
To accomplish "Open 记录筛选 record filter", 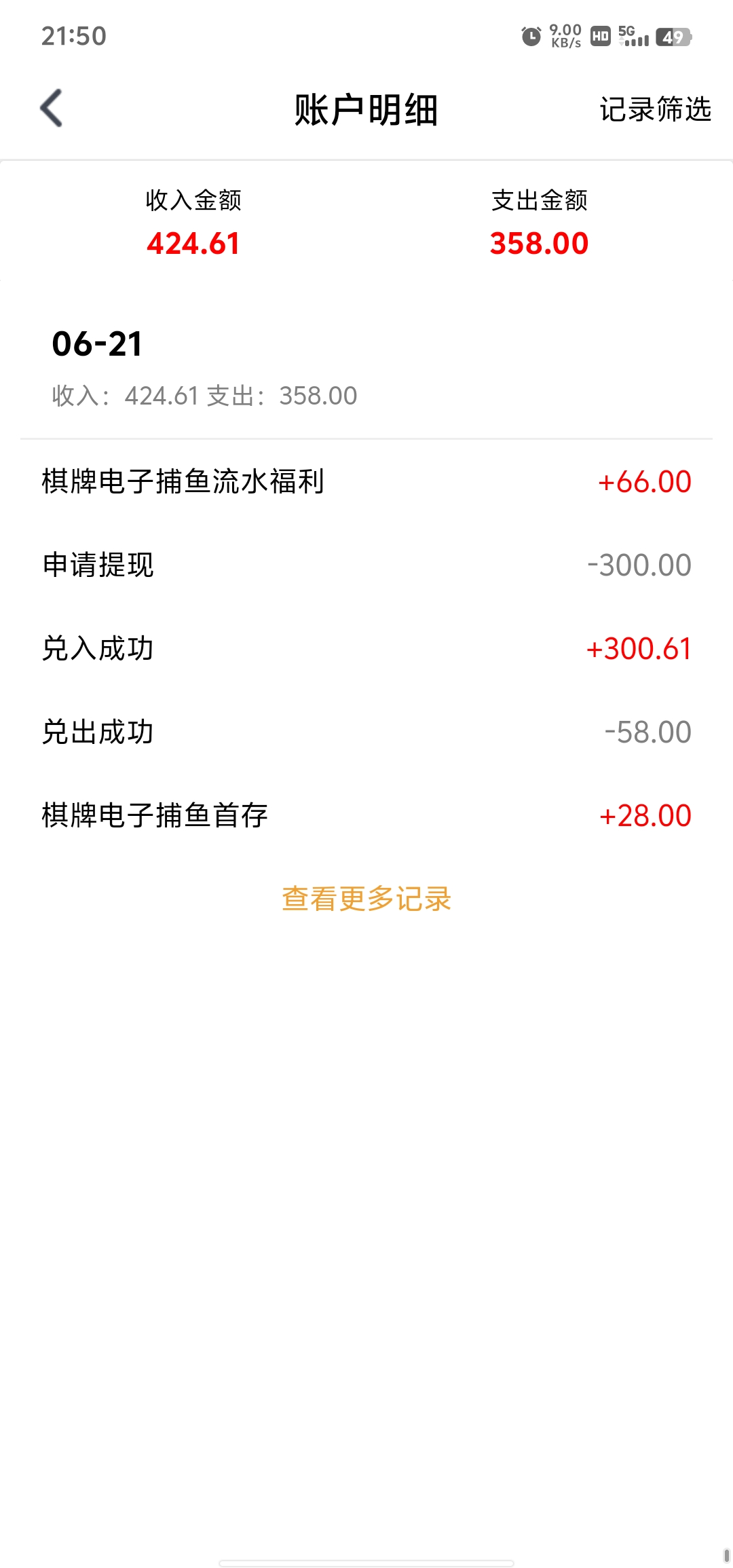I will [x=655, y=109].
